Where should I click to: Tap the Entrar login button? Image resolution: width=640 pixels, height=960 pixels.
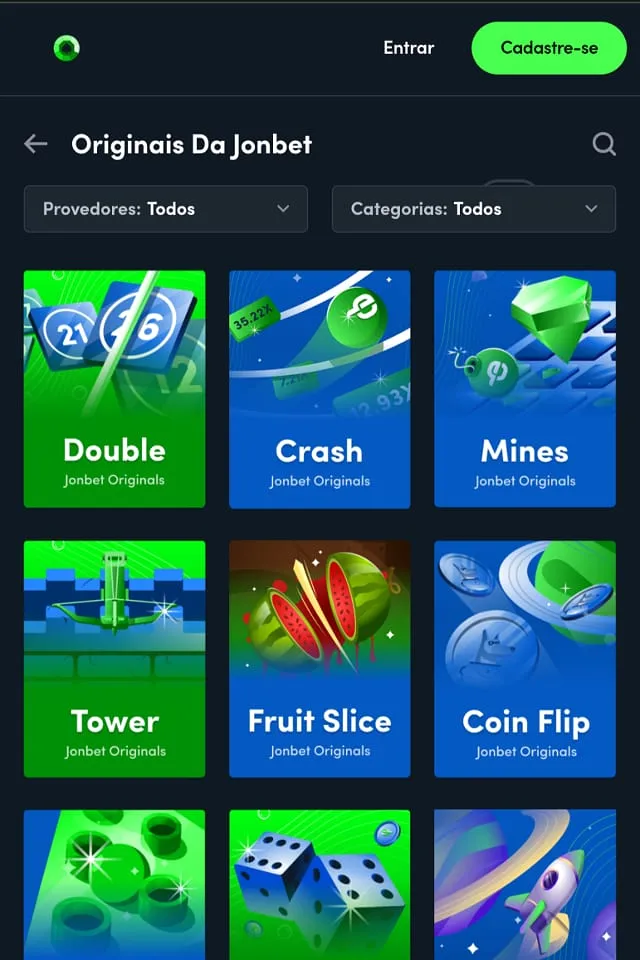tap(408, 48)
